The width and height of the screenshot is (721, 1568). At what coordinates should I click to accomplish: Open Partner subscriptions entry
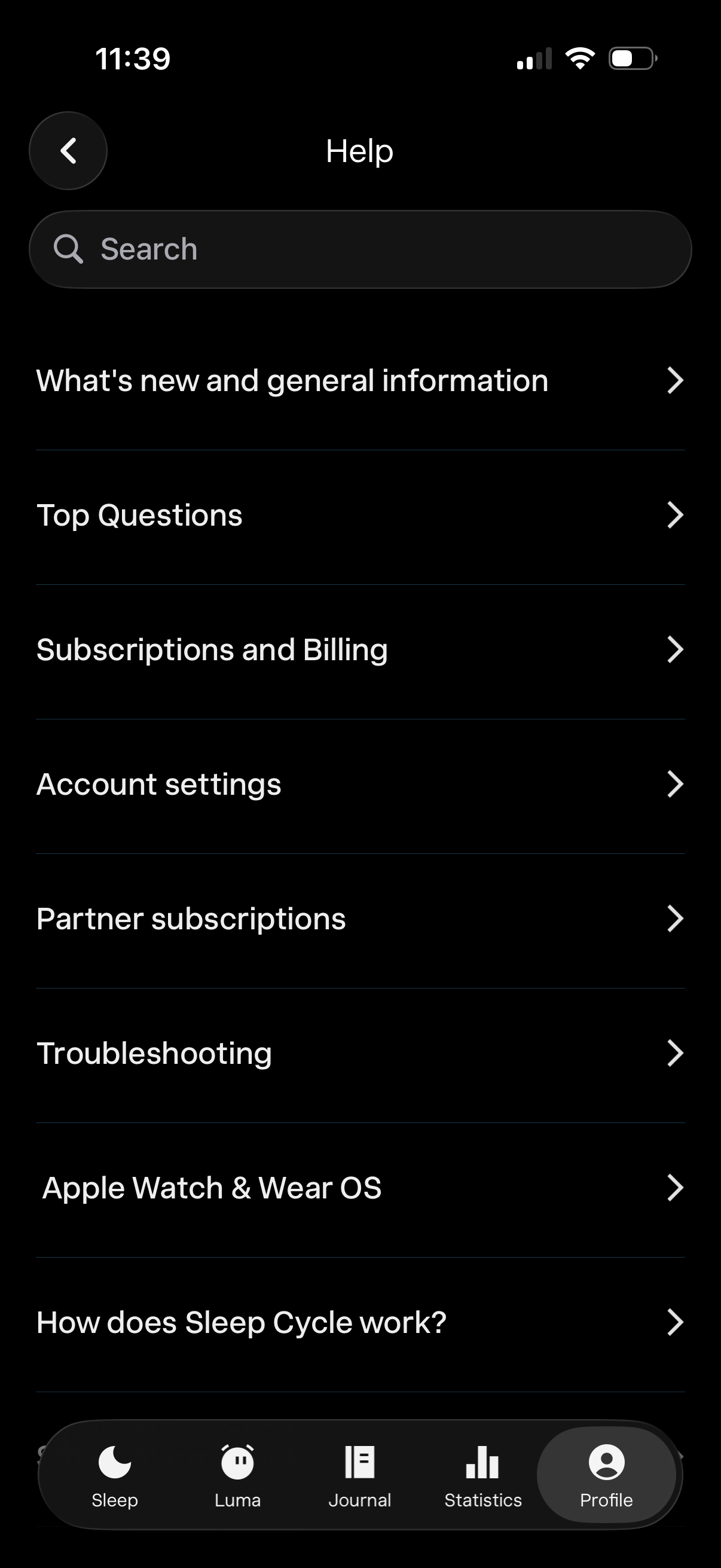pyautogui.click(x=360, y=919)
